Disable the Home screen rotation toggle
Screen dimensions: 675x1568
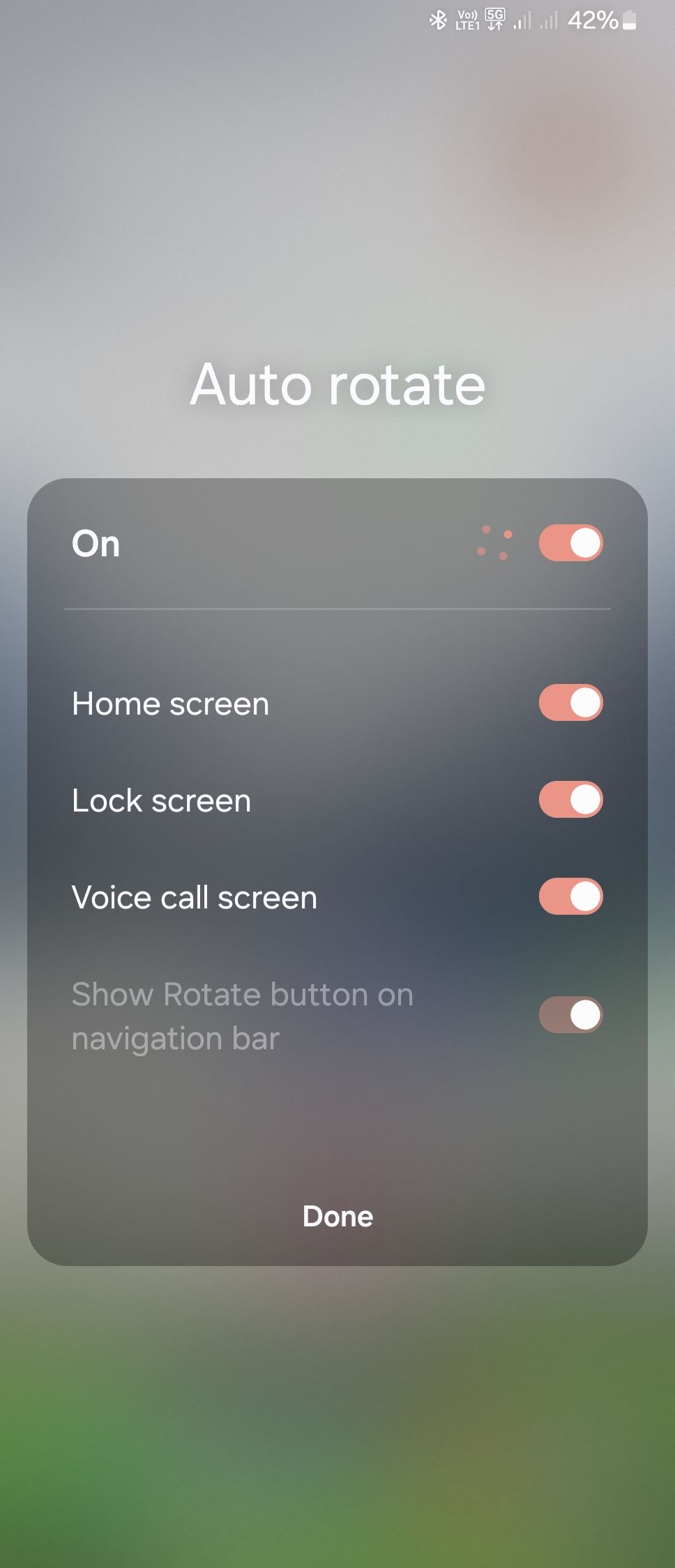570,703
